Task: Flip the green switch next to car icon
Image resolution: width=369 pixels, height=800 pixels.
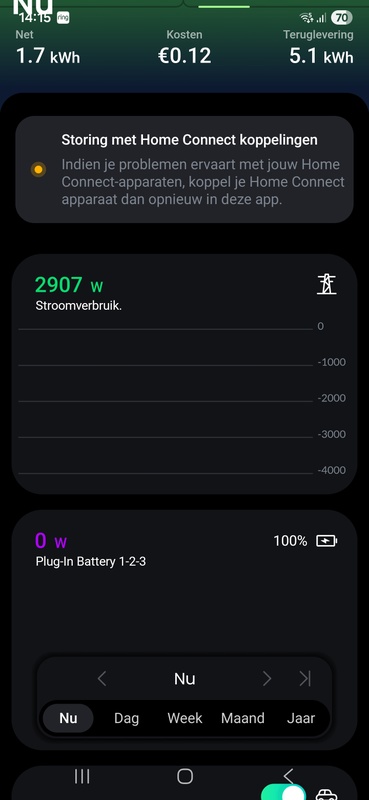Action: click(x=283, y=792)
